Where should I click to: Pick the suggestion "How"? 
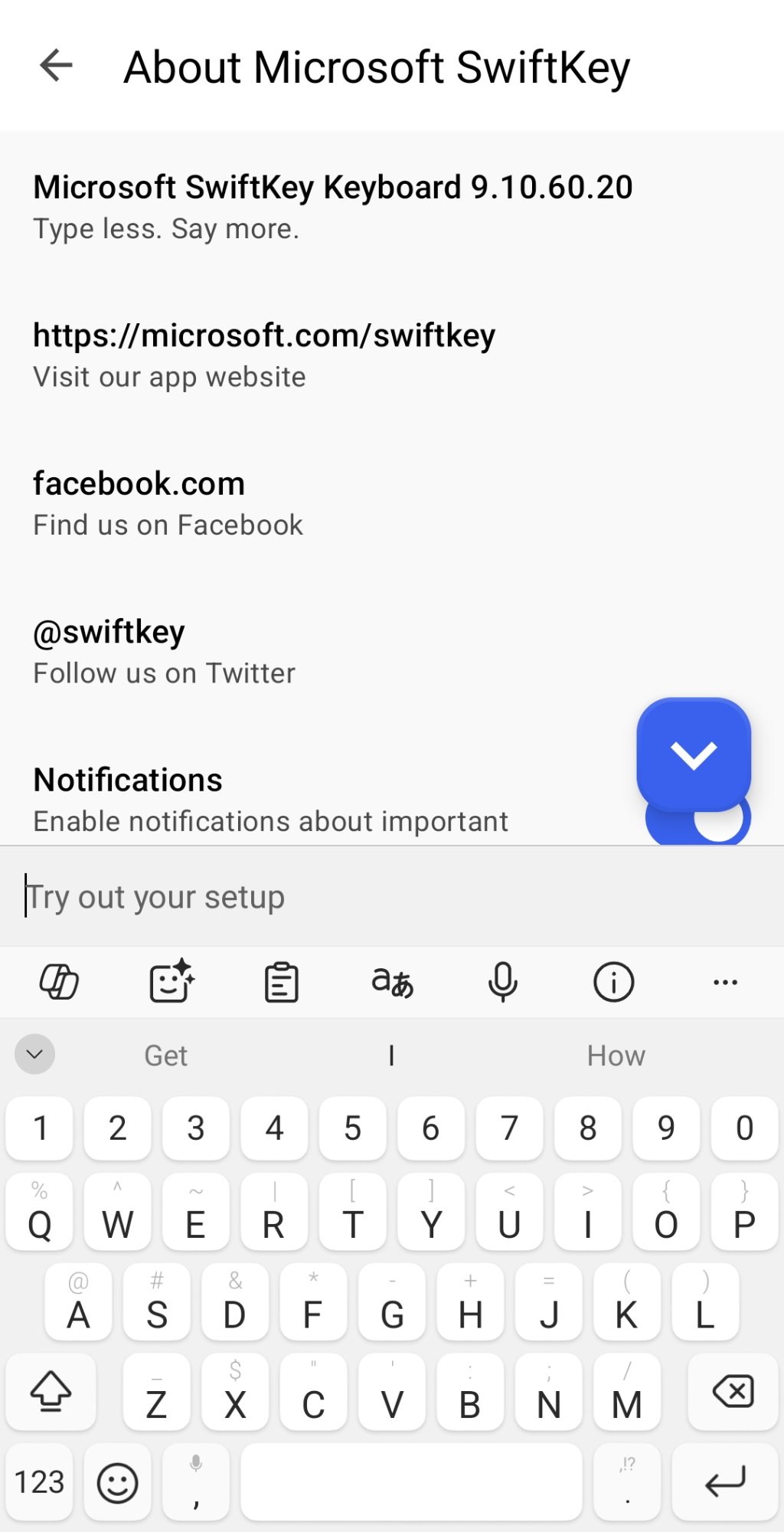[616, 1056]
